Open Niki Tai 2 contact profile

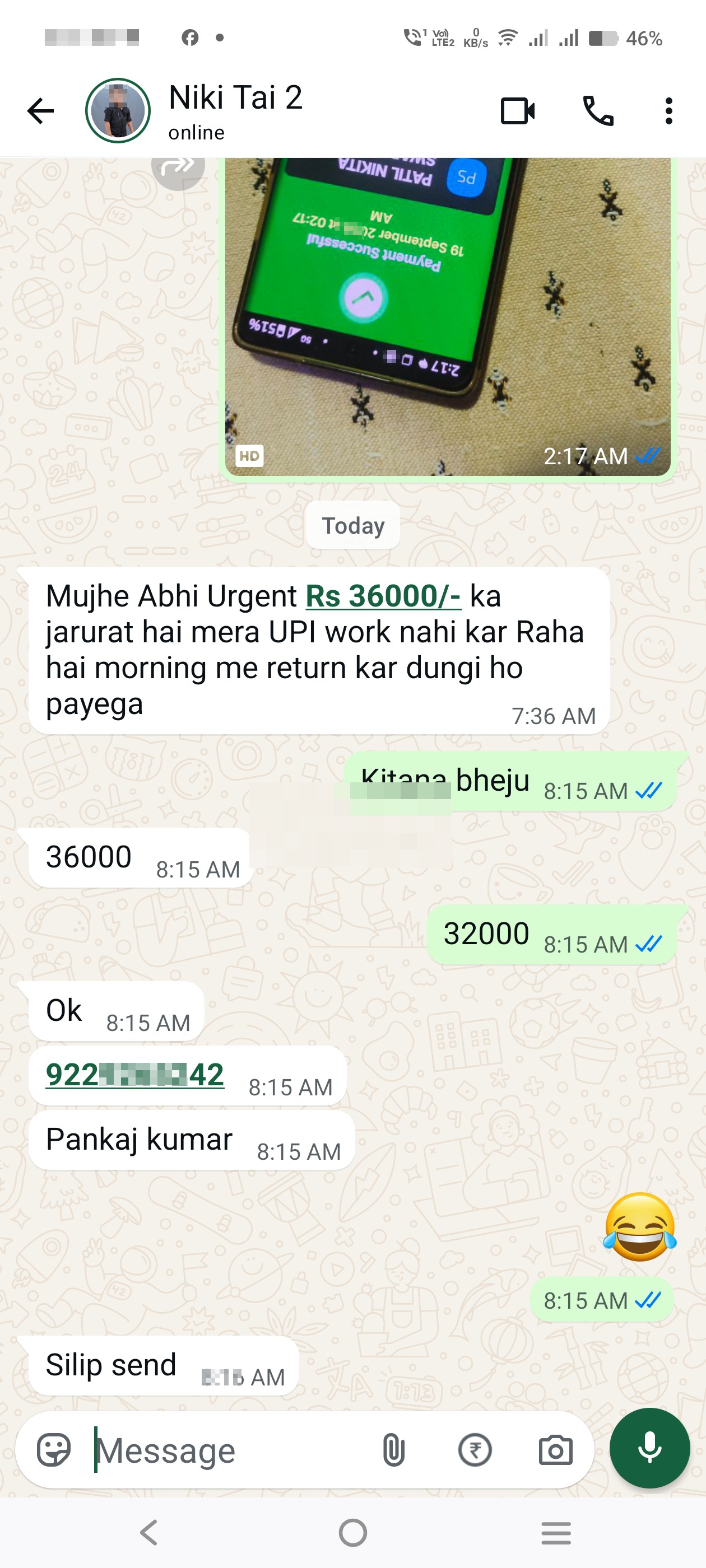tap(235, 111)
